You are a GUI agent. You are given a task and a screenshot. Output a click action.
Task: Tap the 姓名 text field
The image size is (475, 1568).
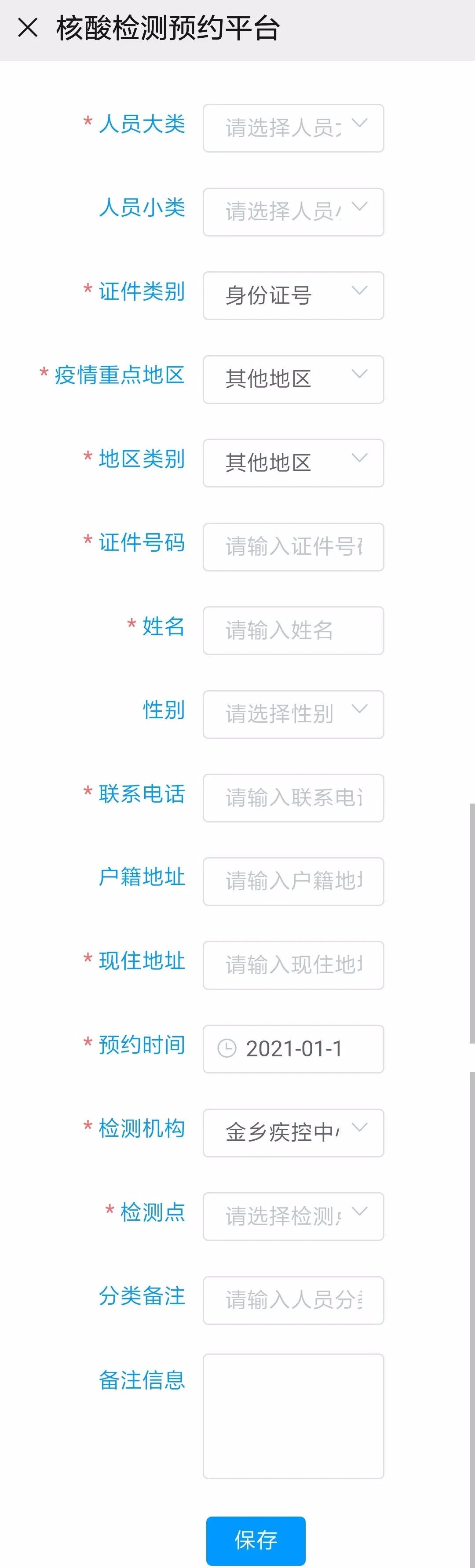pyautogui.click(x=293, y=630)
